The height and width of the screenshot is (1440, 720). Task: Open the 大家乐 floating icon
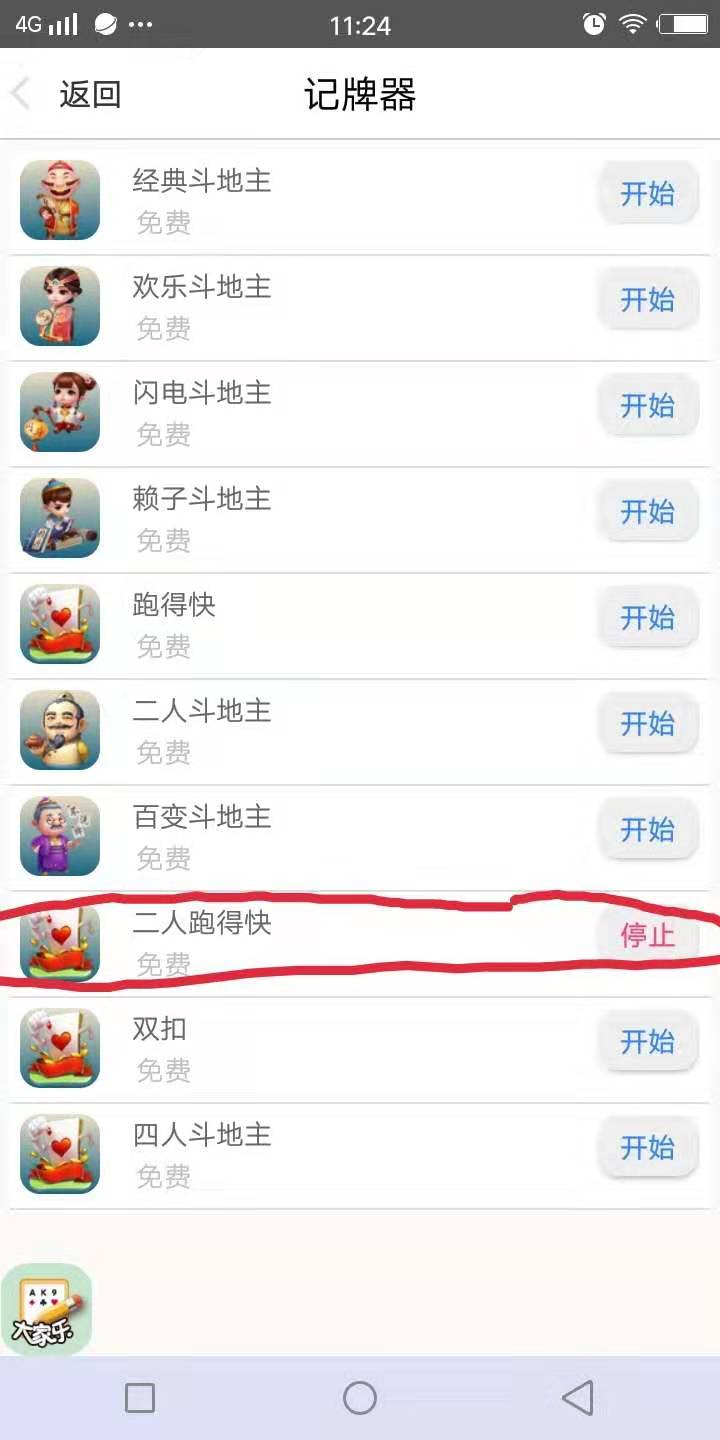click(47, 1308)
